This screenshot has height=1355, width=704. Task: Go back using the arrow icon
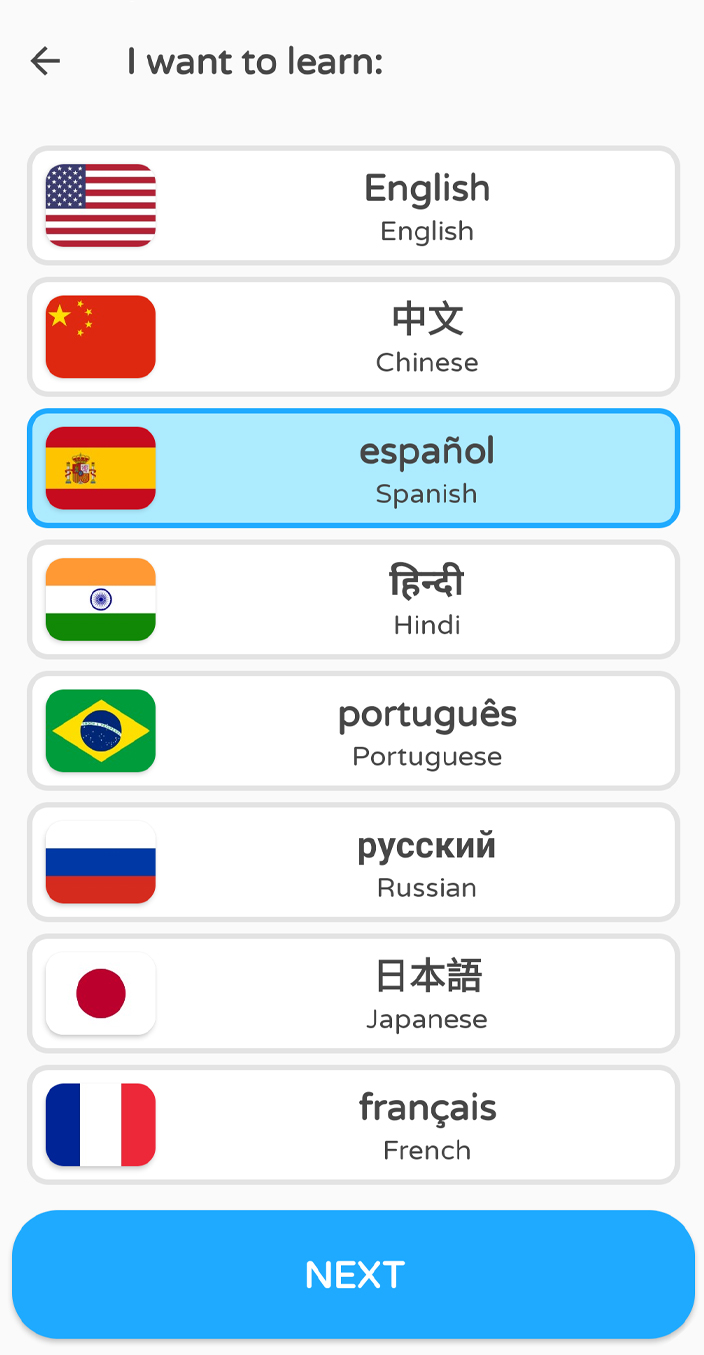click(x=45, y=62)
